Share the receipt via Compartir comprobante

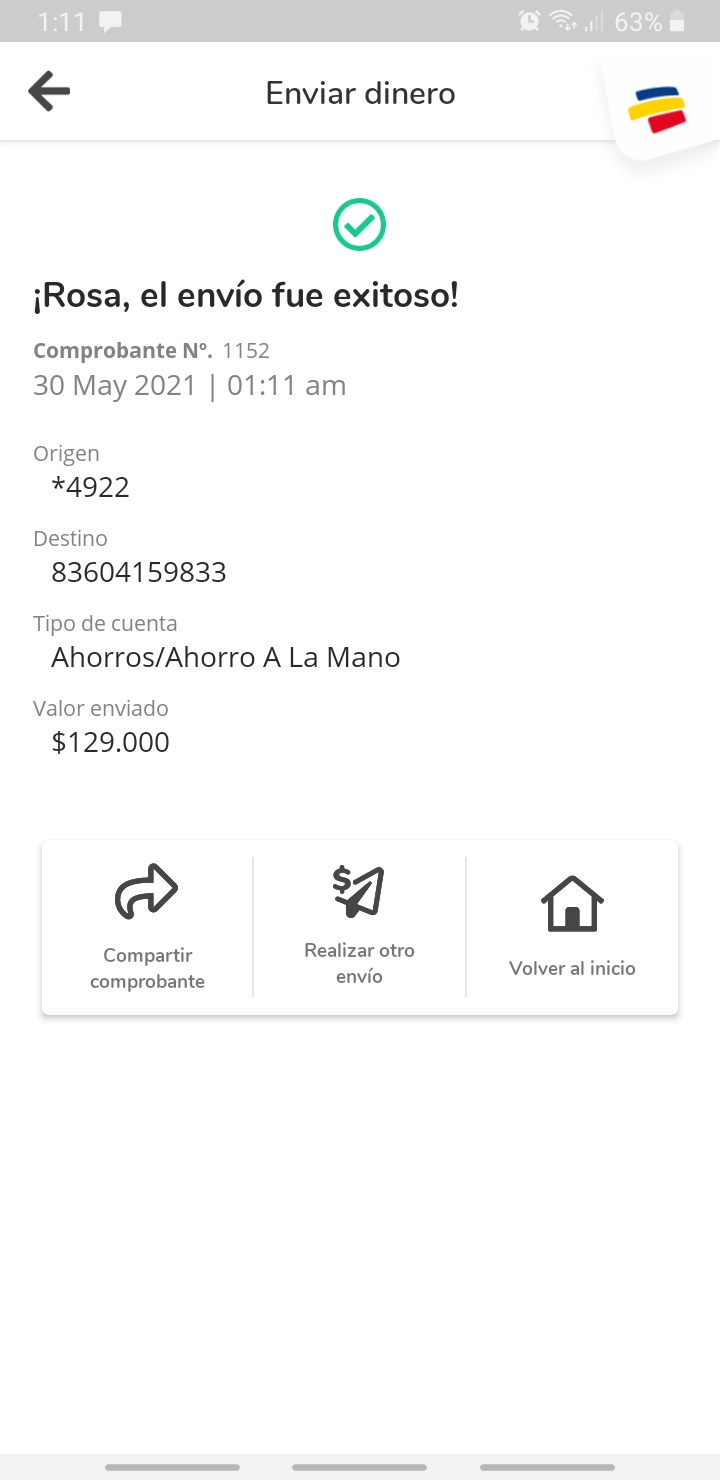tap(147, 927)
